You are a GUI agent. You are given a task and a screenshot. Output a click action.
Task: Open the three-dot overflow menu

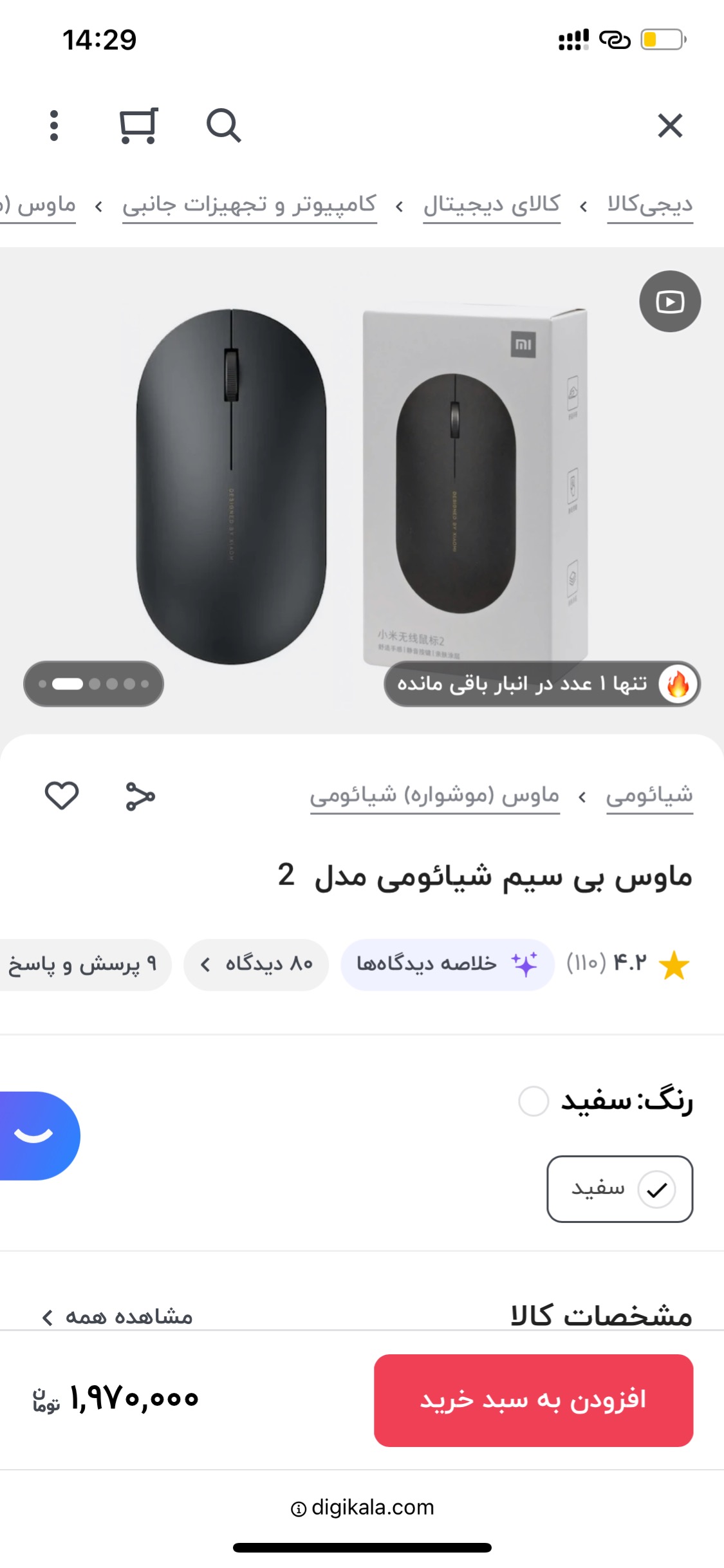(54, 126)
